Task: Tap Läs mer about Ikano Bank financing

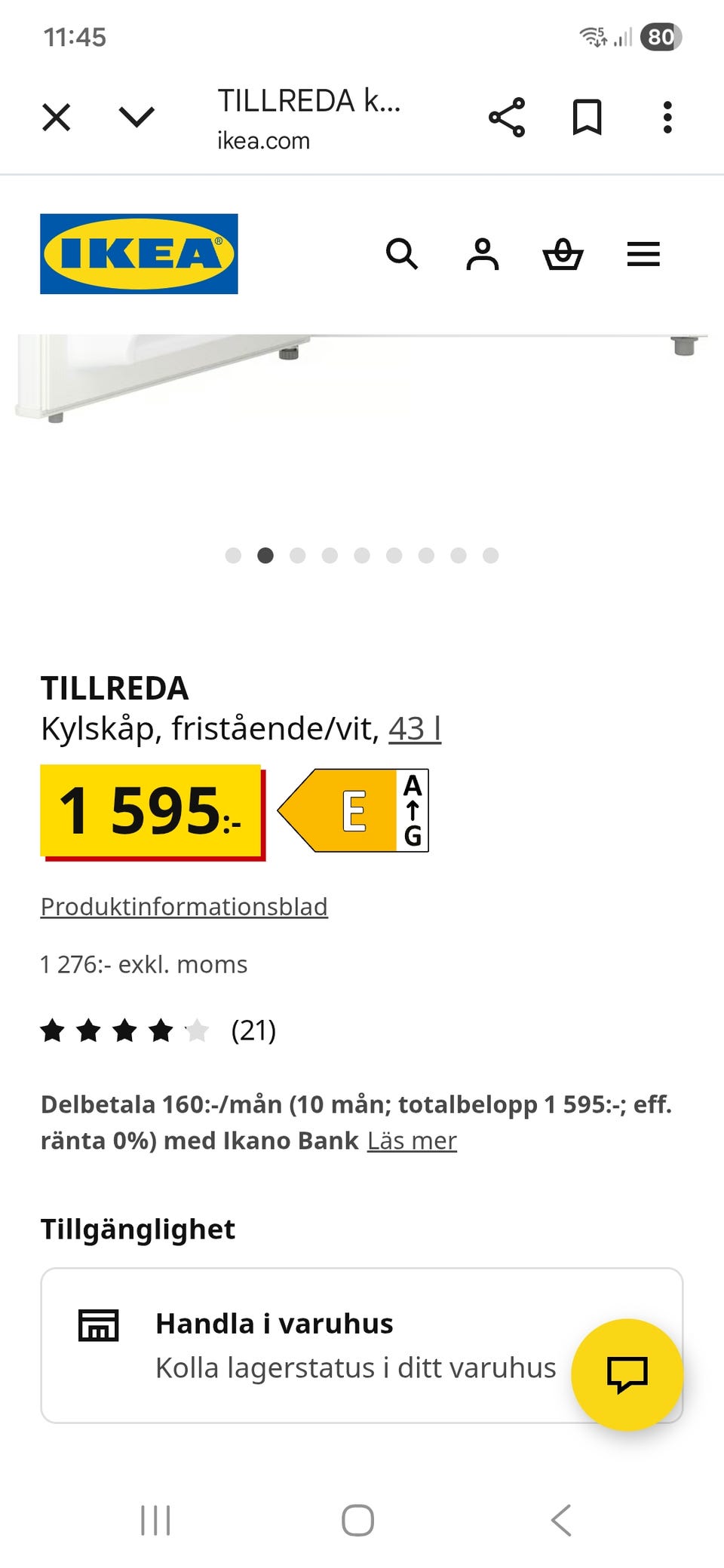Action: 412,1141
